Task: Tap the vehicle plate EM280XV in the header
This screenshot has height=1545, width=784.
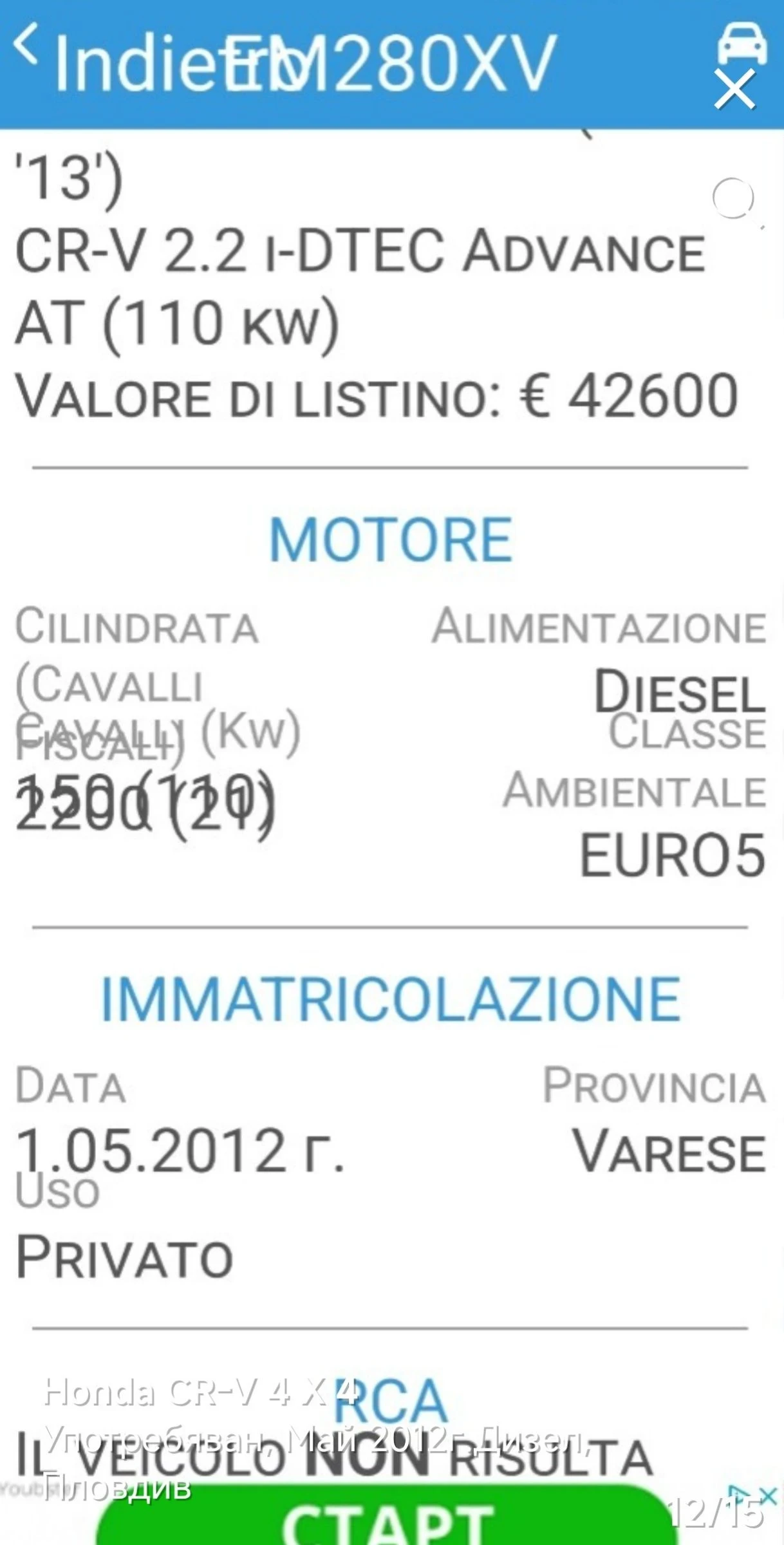Action: click(x=451, y=61)
